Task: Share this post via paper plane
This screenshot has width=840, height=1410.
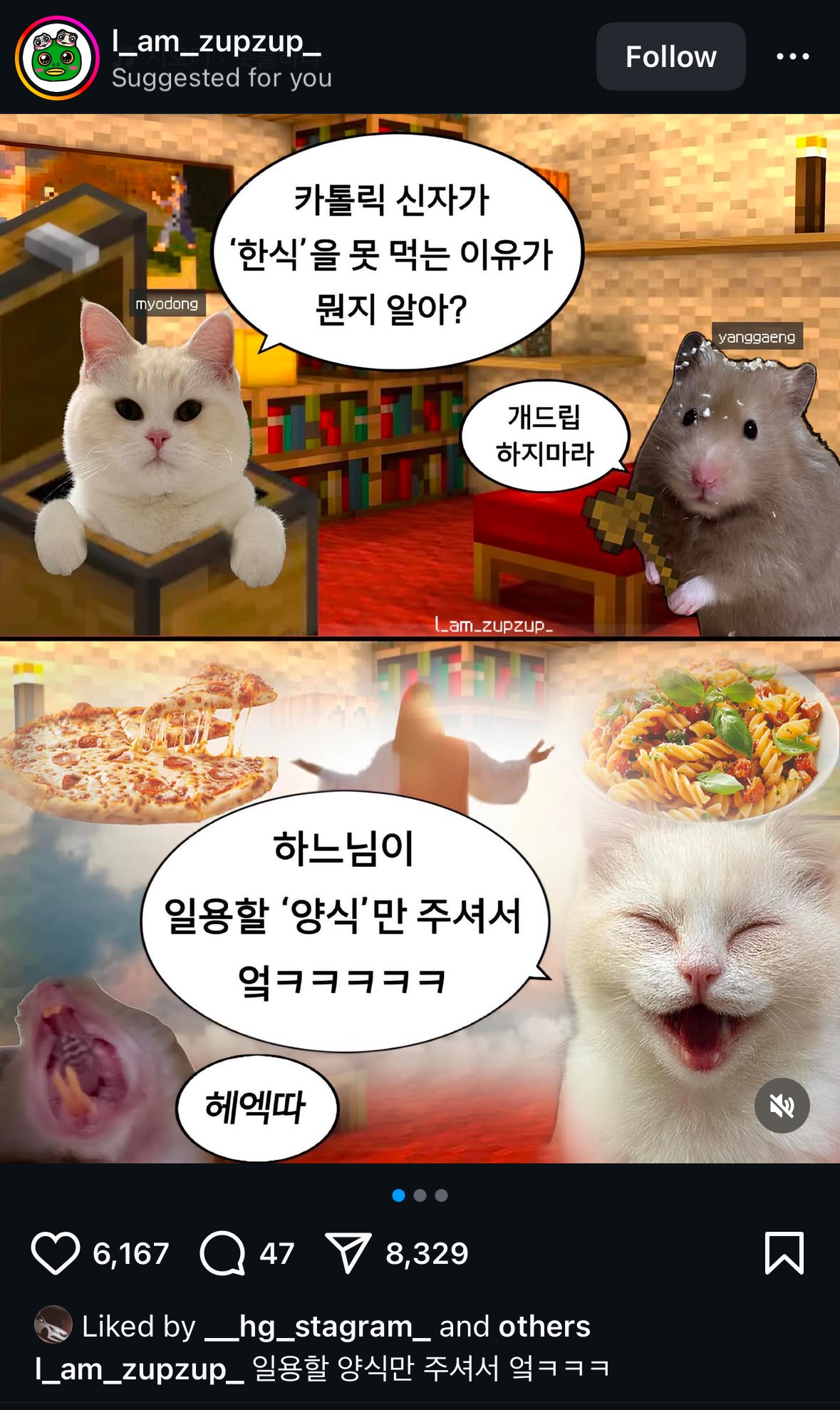Action: 348,1253
